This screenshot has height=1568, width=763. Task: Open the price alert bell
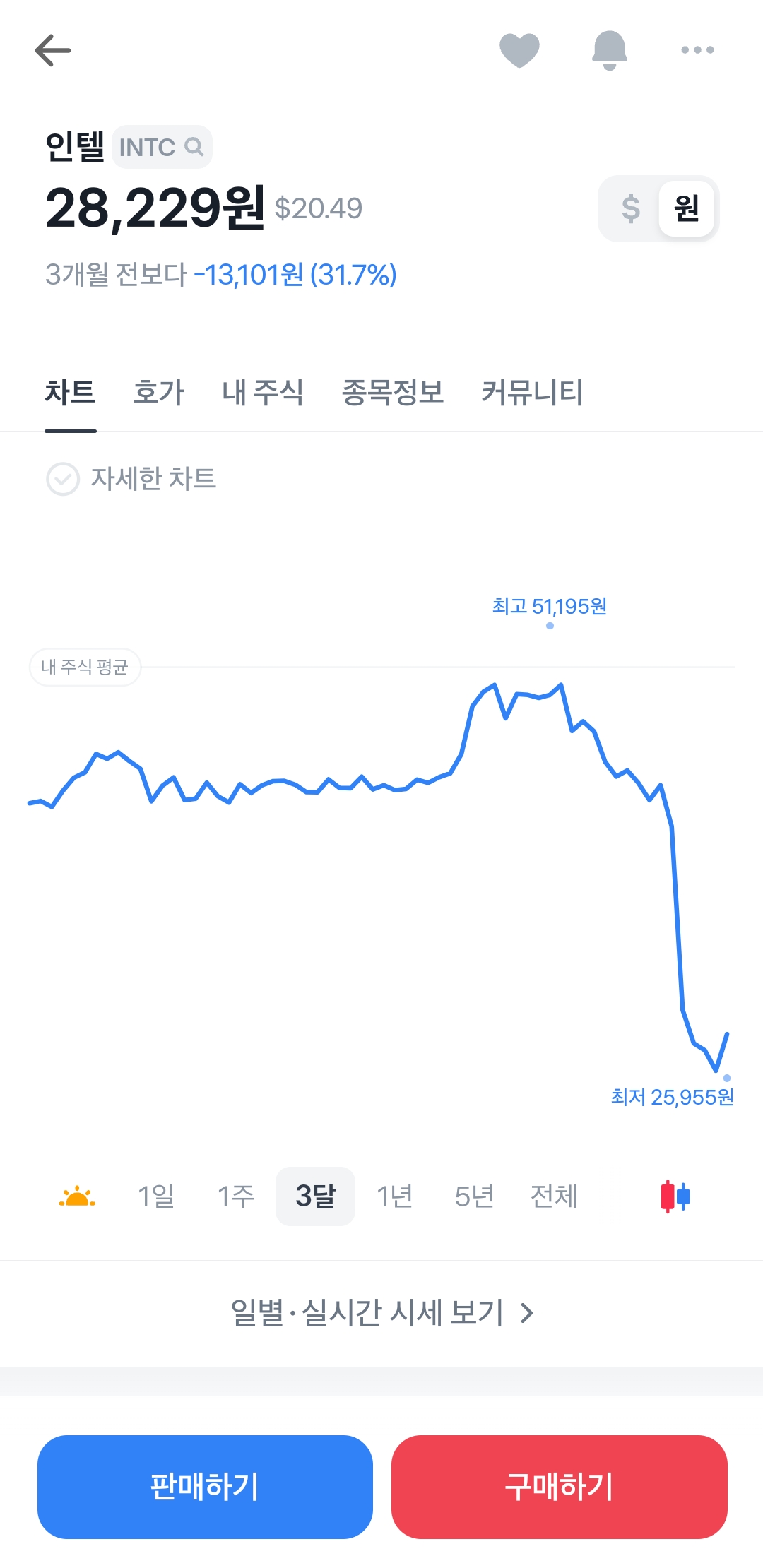click(609, 50)
